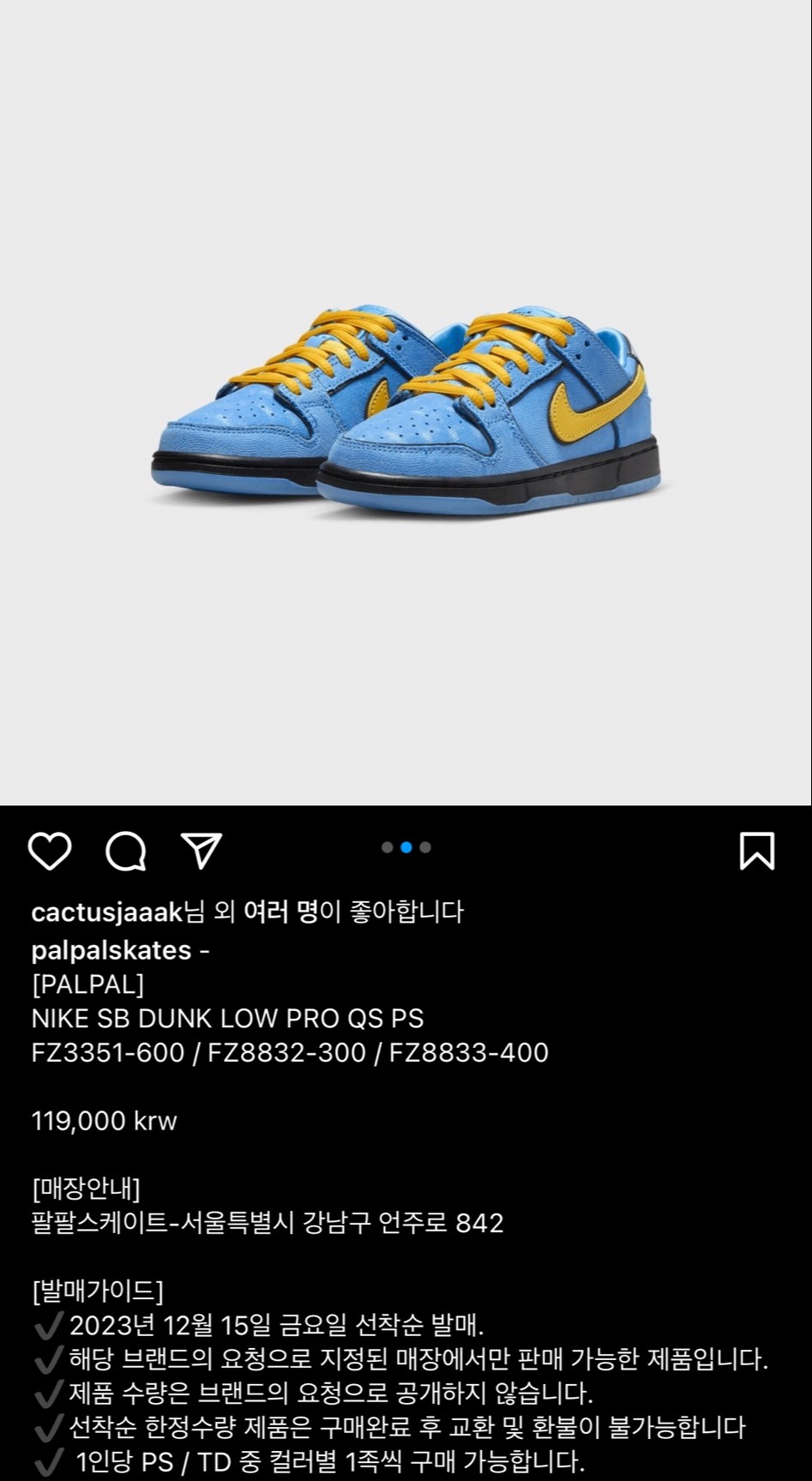This screenshot has width=812, height=1481.
Task: View the list of people who liked
Action: 281,912
